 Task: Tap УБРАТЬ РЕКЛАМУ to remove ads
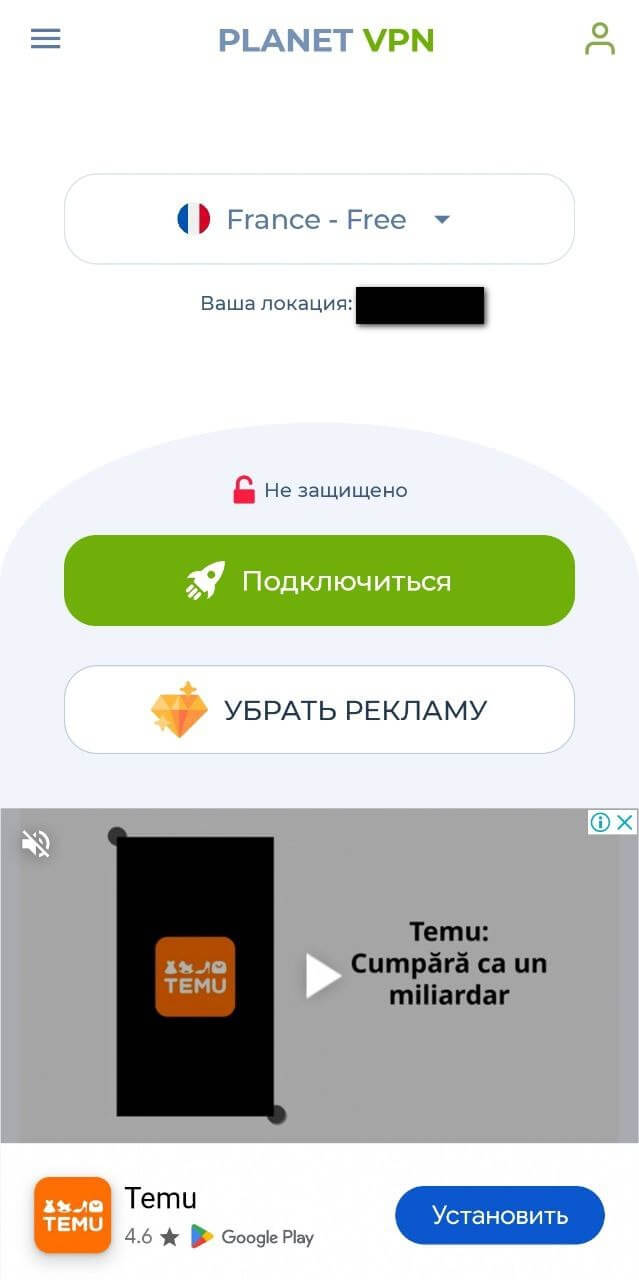[319, 710]
